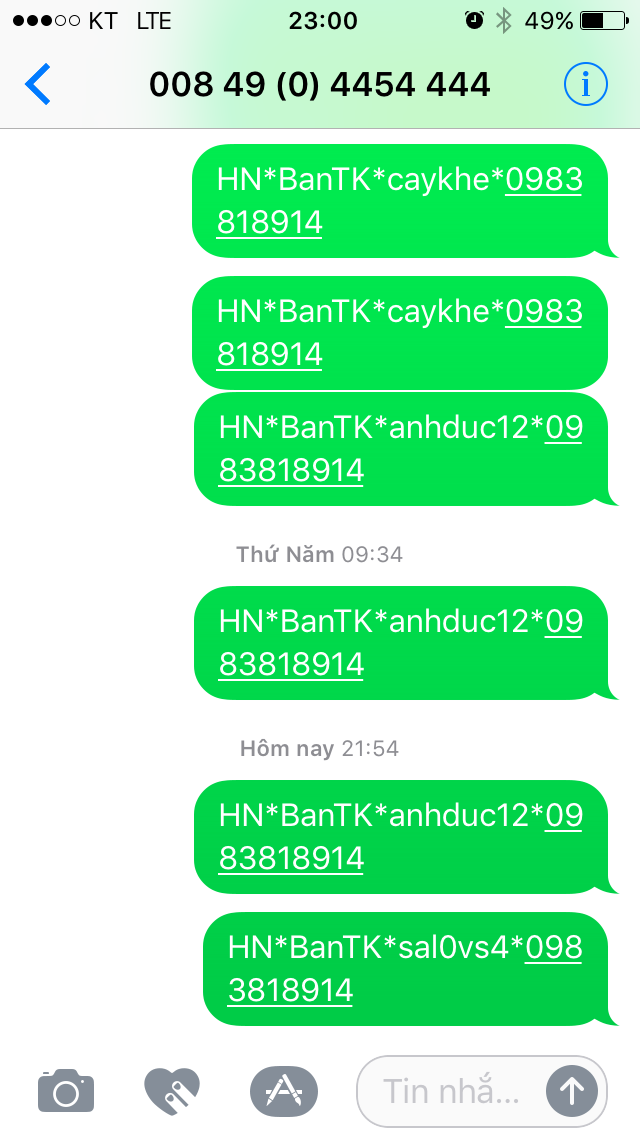
Task: Open the iMessage App Store drawer
Action: coord(283,1090)
